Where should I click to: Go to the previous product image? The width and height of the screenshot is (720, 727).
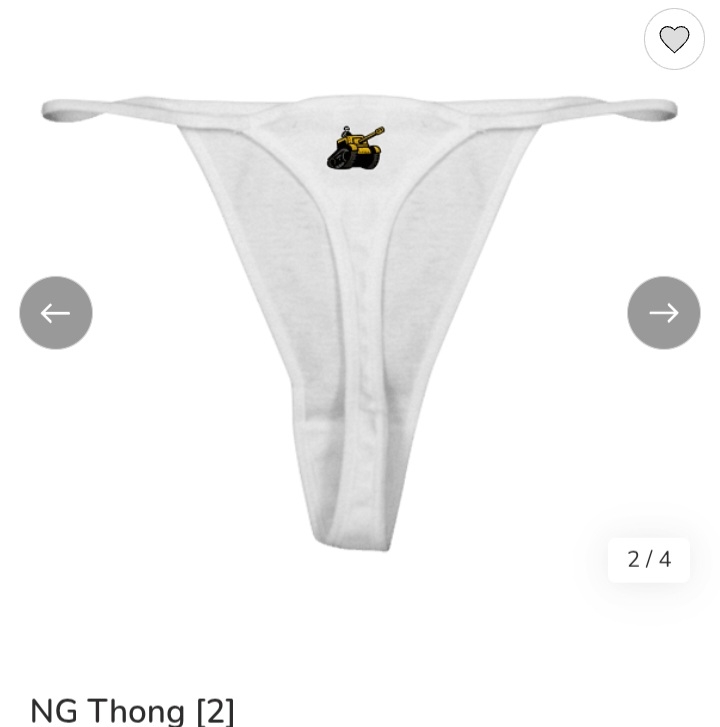[56, 313]
